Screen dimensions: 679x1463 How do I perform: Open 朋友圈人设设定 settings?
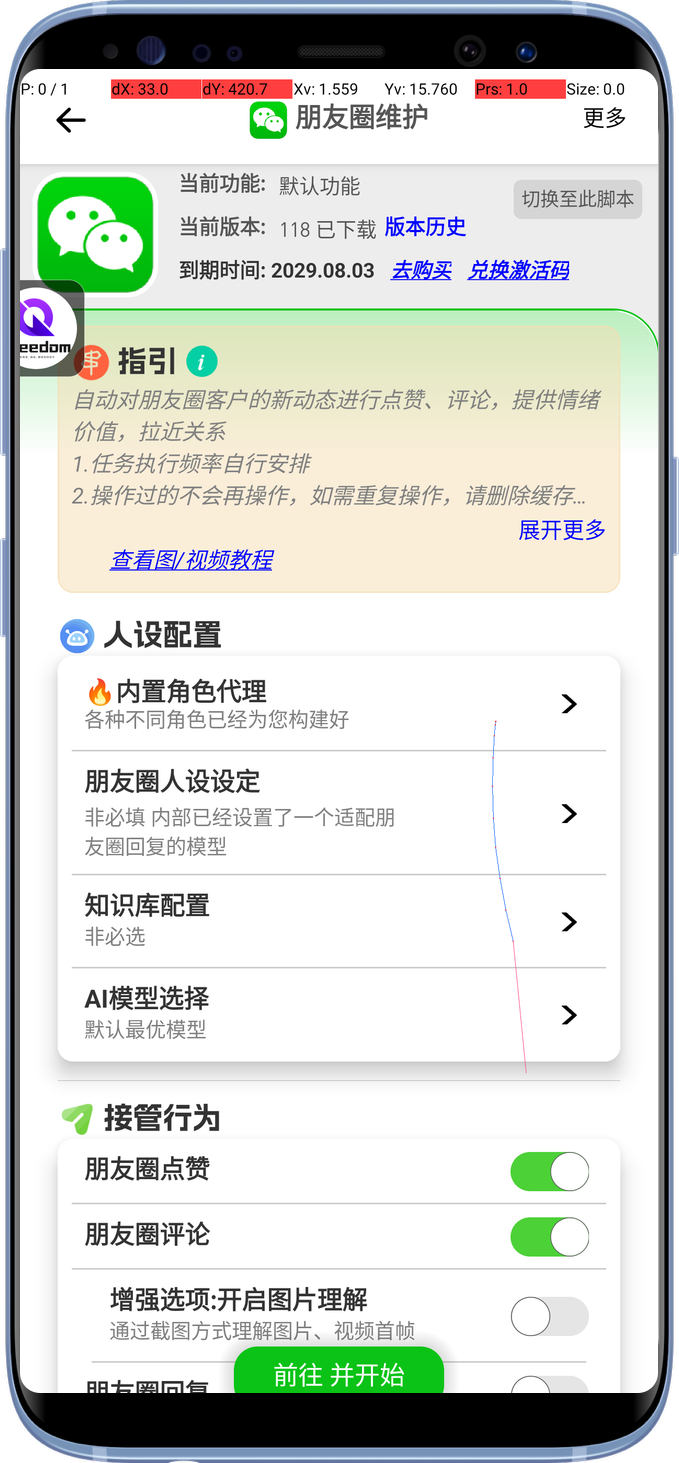339,812
